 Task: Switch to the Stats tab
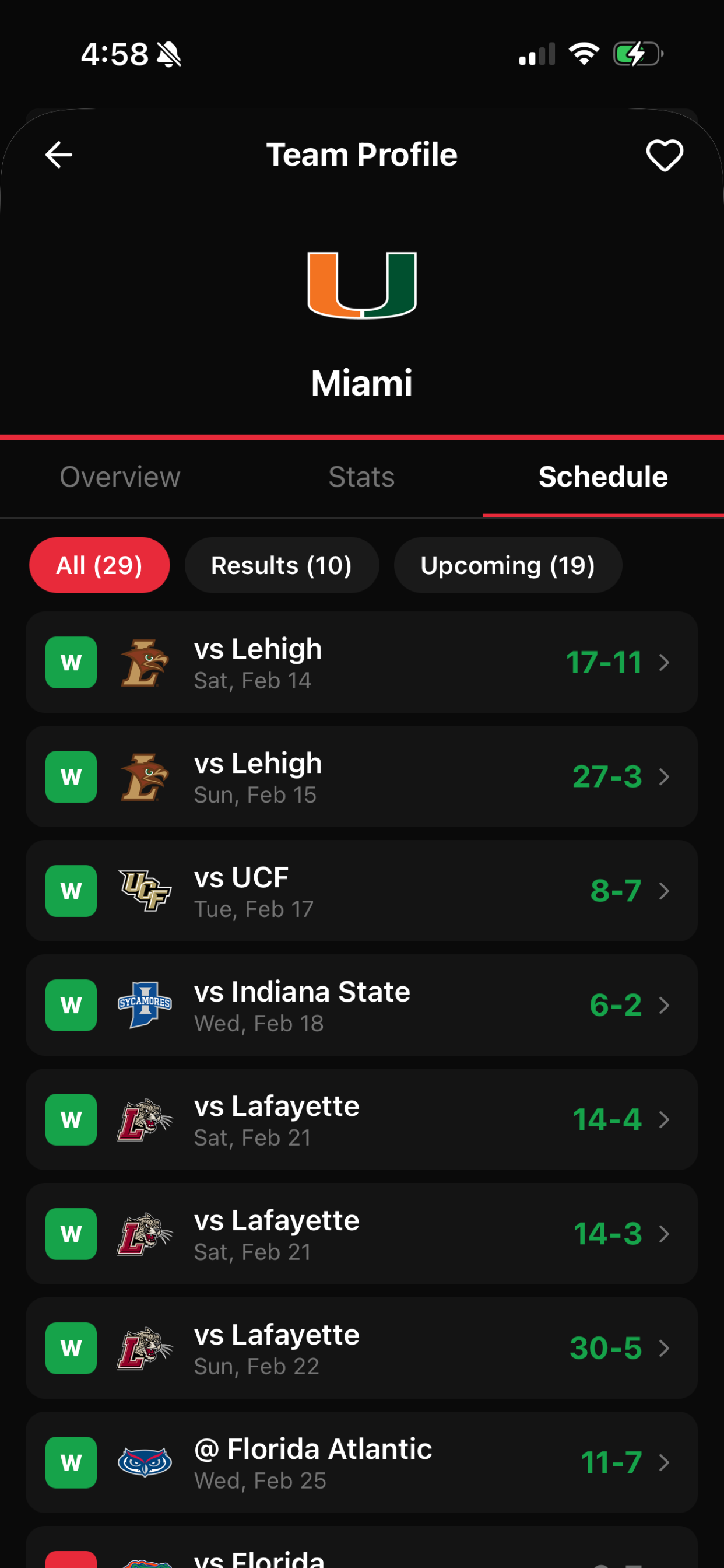coord(361,477)
